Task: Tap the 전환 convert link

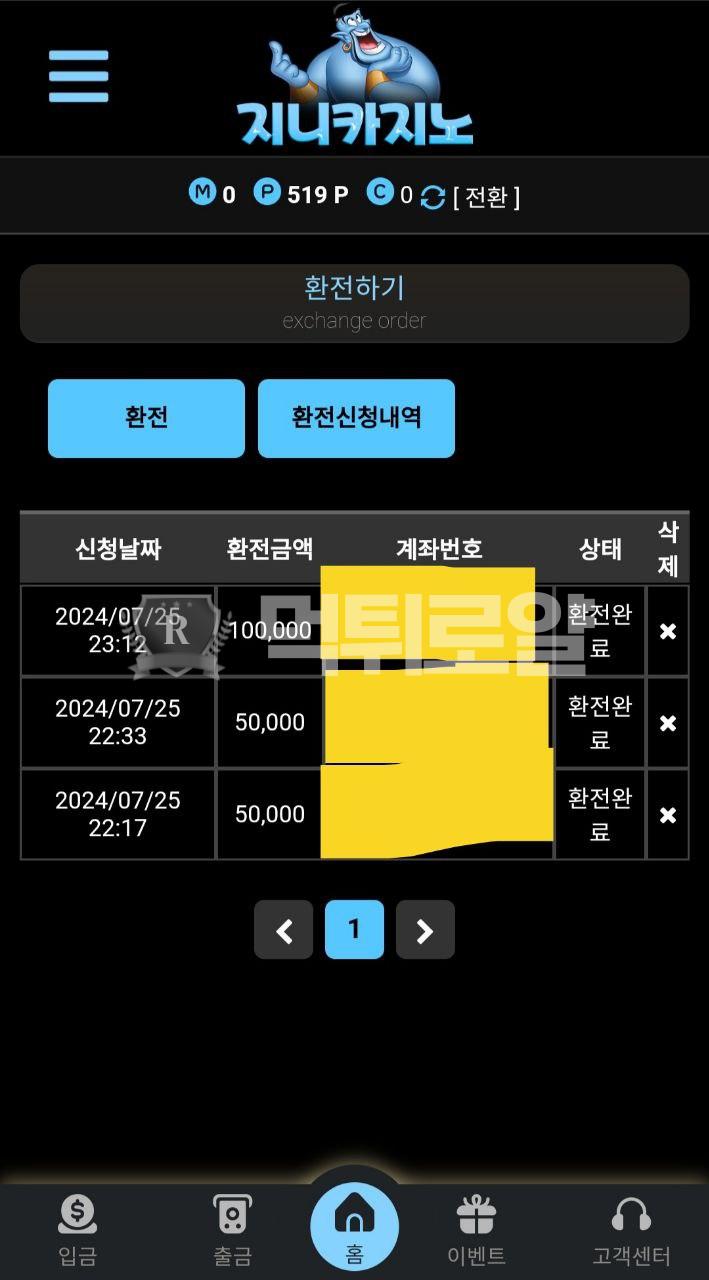Action: [486, 196]
